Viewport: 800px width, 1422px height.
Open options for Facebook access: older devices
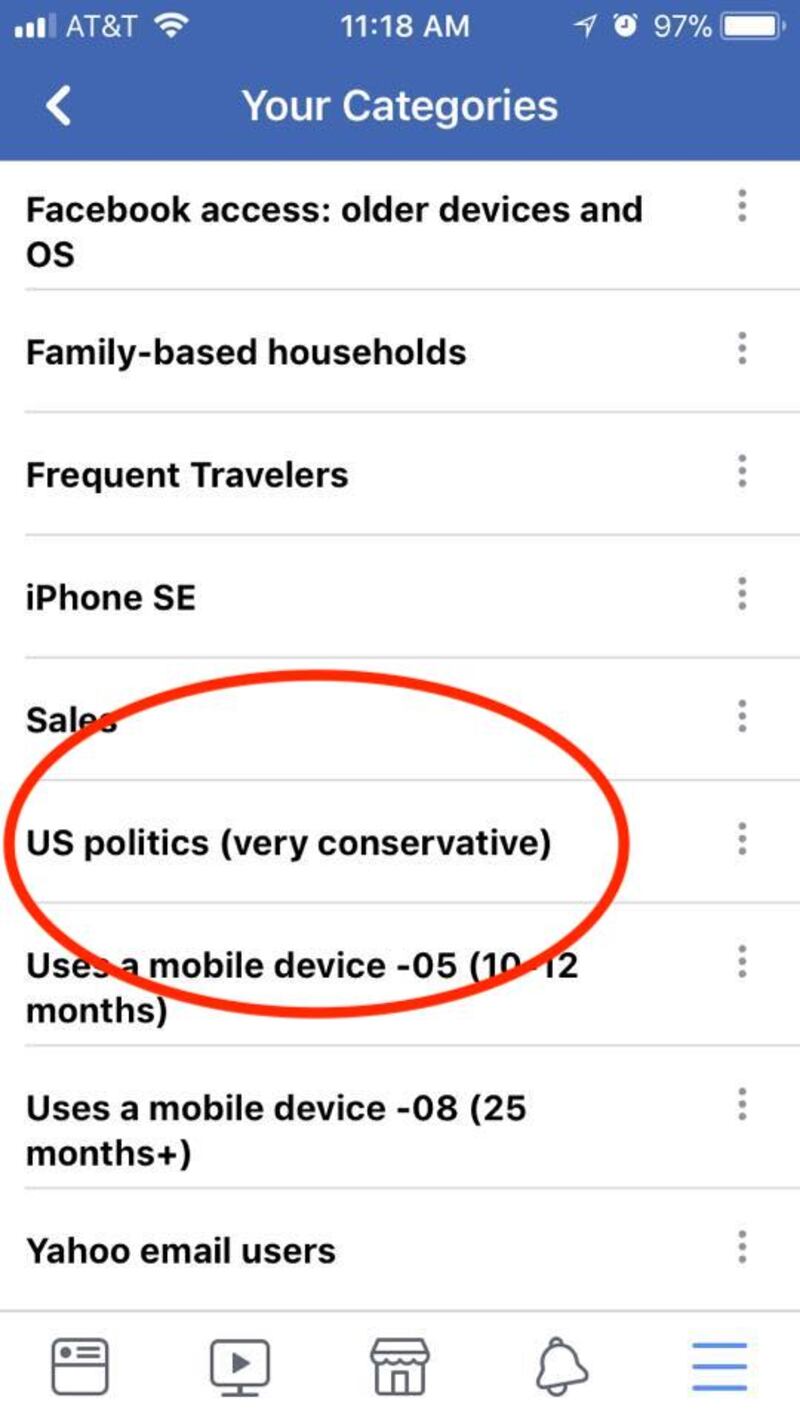(x=741, y=206)
